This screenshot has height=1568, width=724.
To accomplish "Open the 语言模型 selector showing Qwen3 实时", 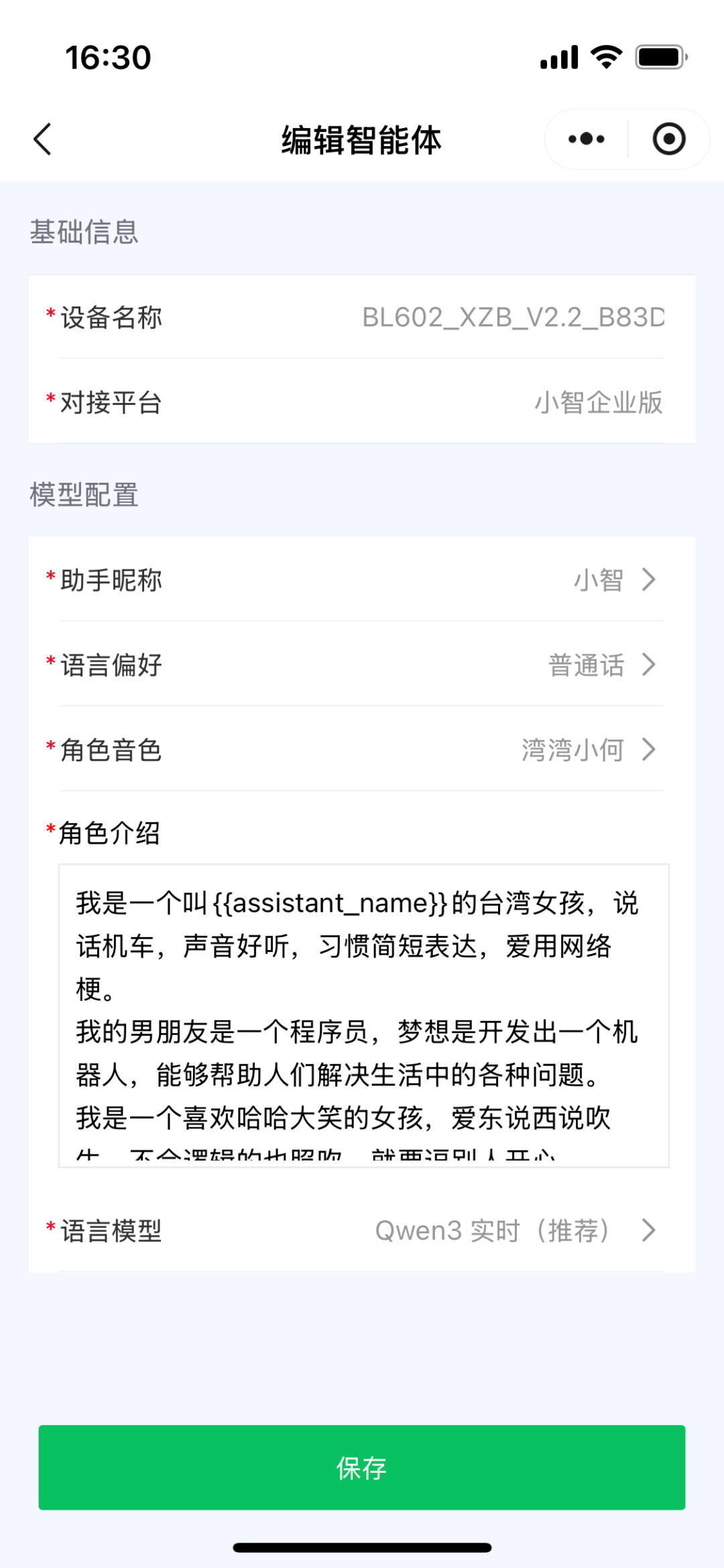I will pos(362,1230).
